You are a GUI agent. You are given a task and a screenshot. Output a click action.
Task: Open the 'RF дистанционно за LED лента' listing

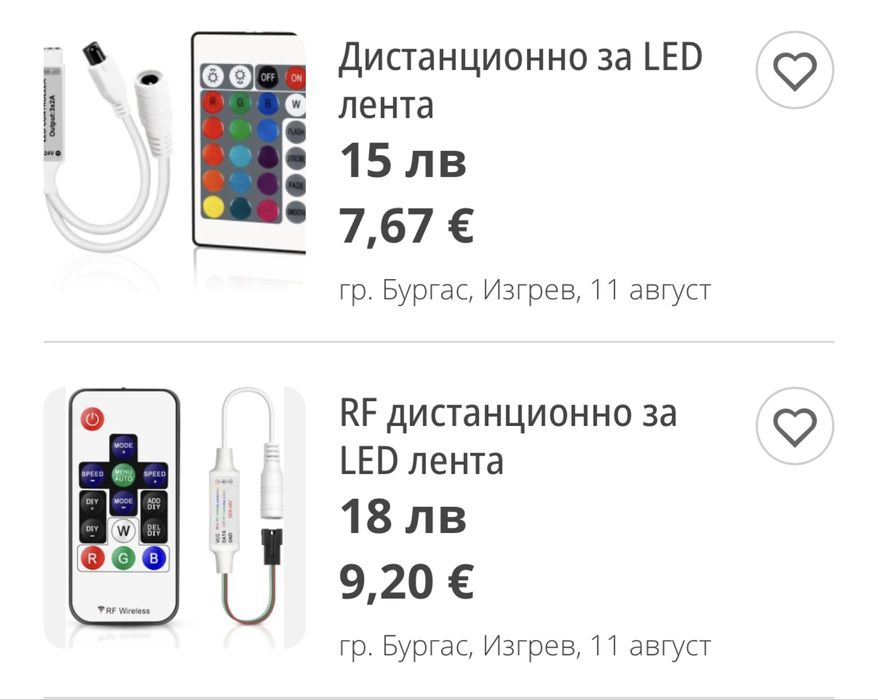[x=508, y=436]
